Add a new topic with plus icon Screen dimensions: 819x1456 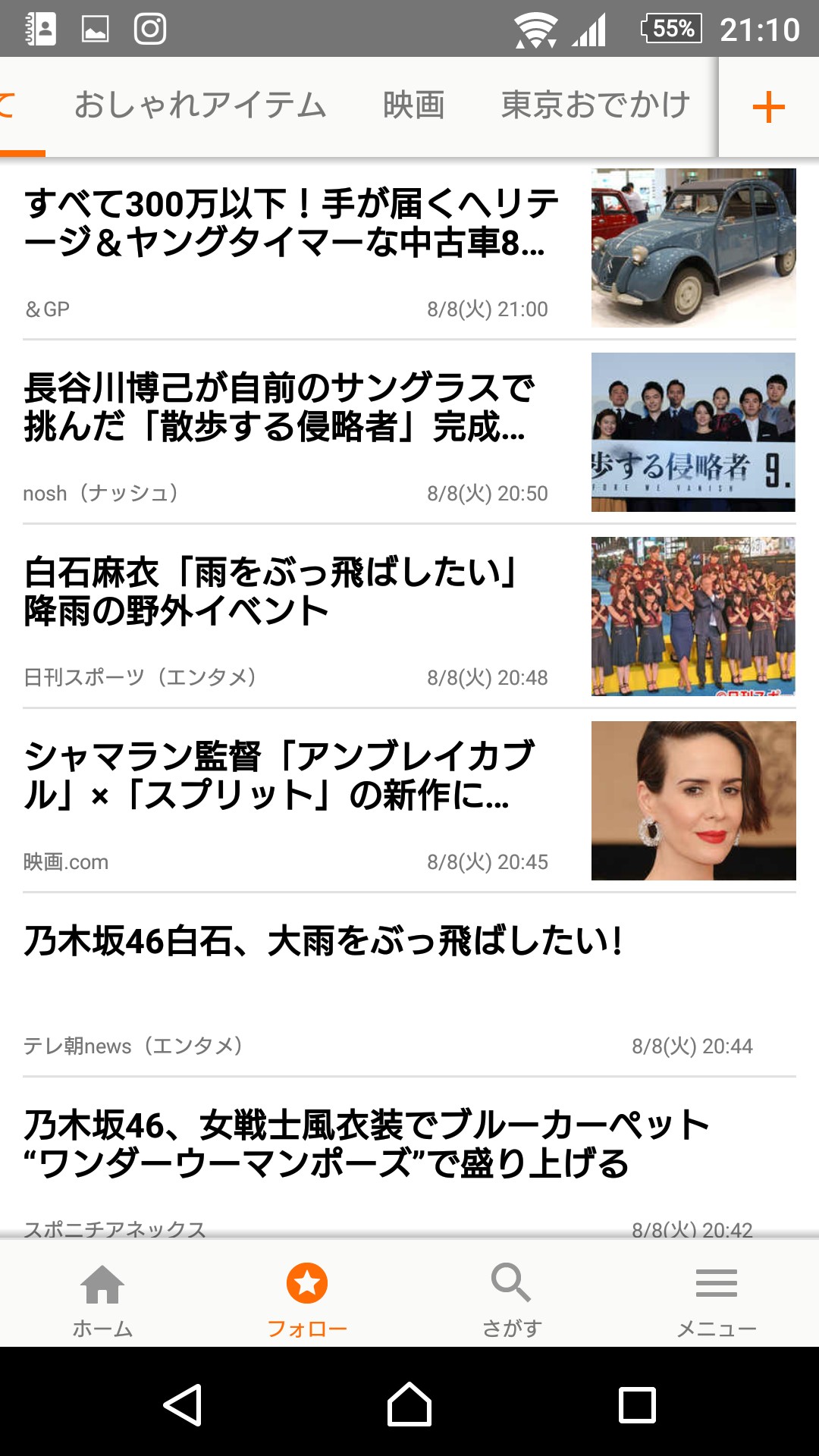(768, 107)
